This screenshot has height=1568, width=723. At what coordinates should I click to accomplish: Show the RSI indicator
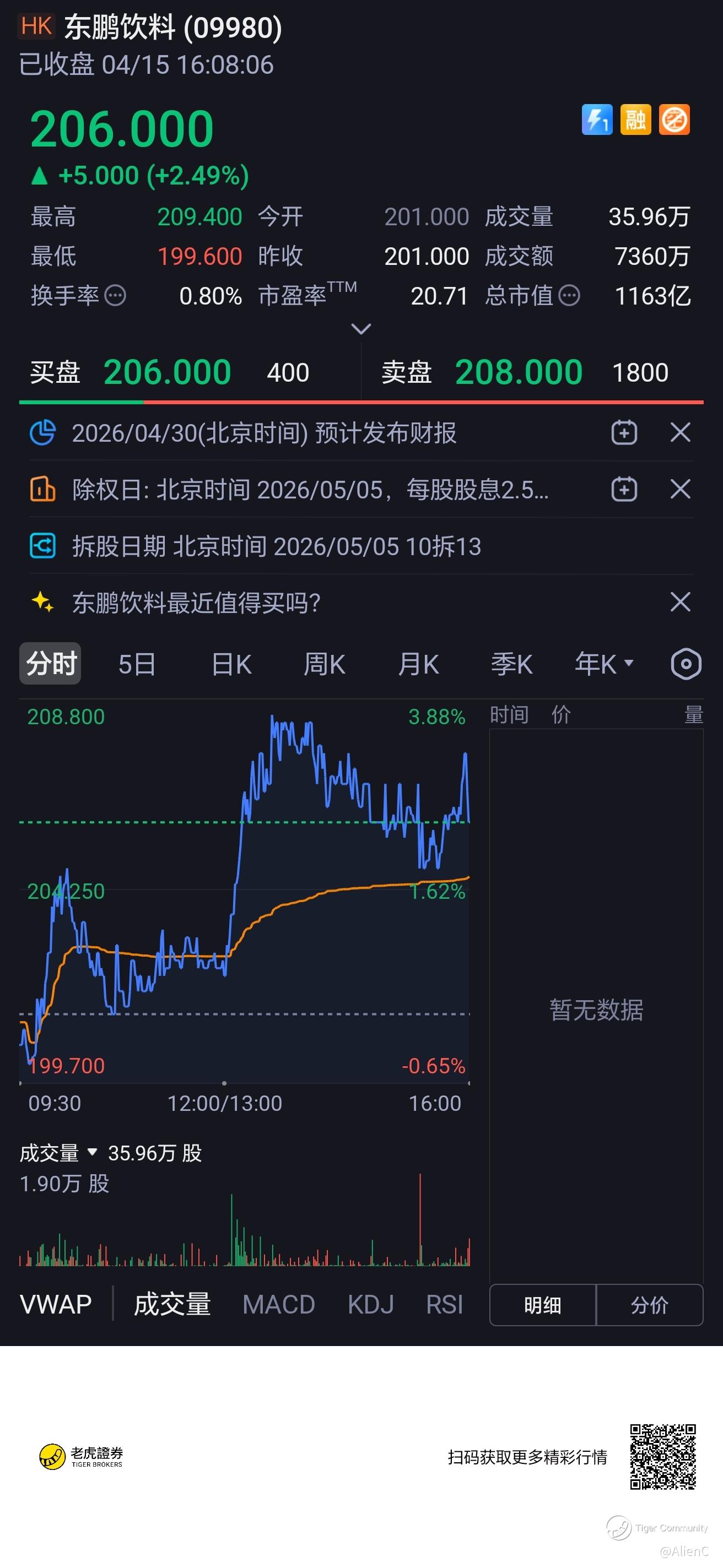tap(445, 1304)
